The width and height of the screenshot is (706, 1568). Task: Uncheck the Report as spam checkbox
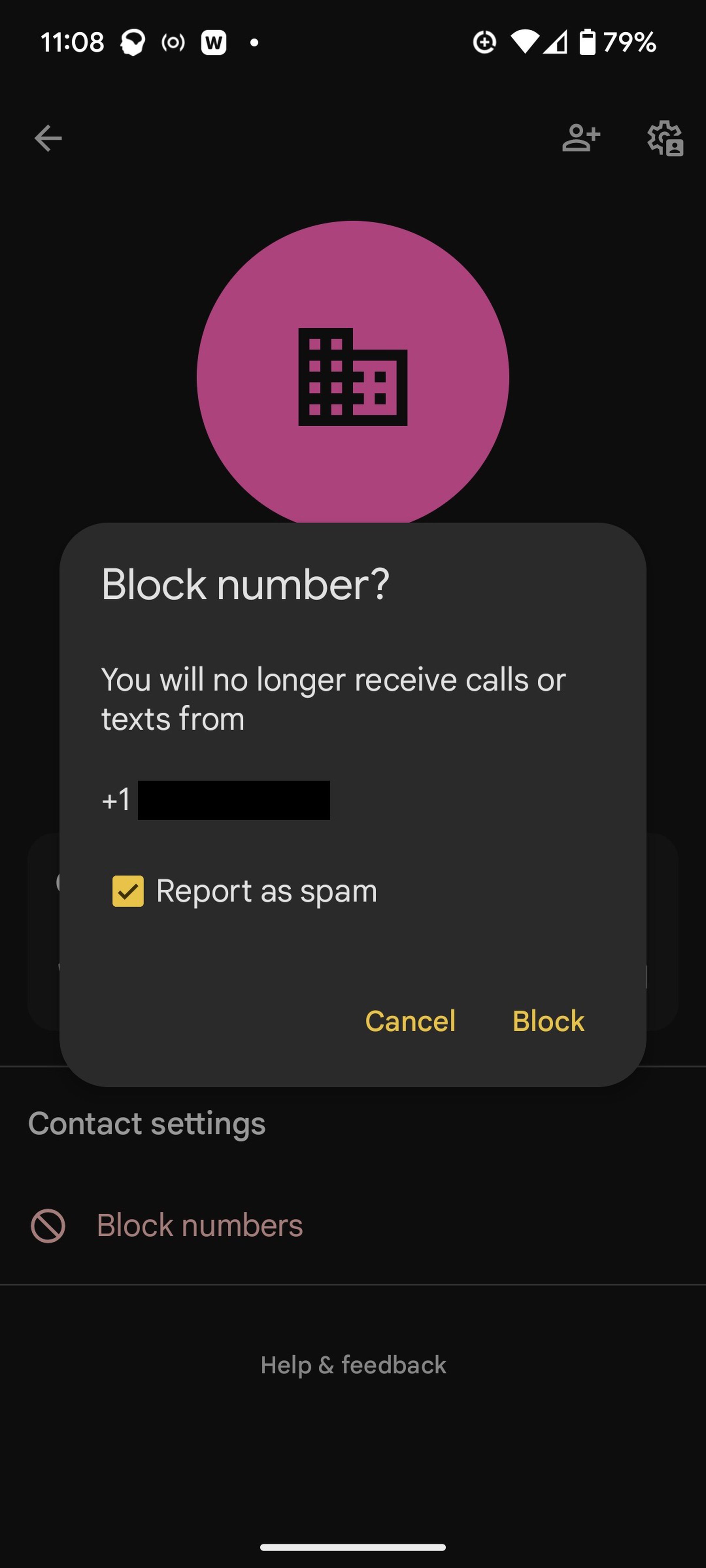(128, 891)
